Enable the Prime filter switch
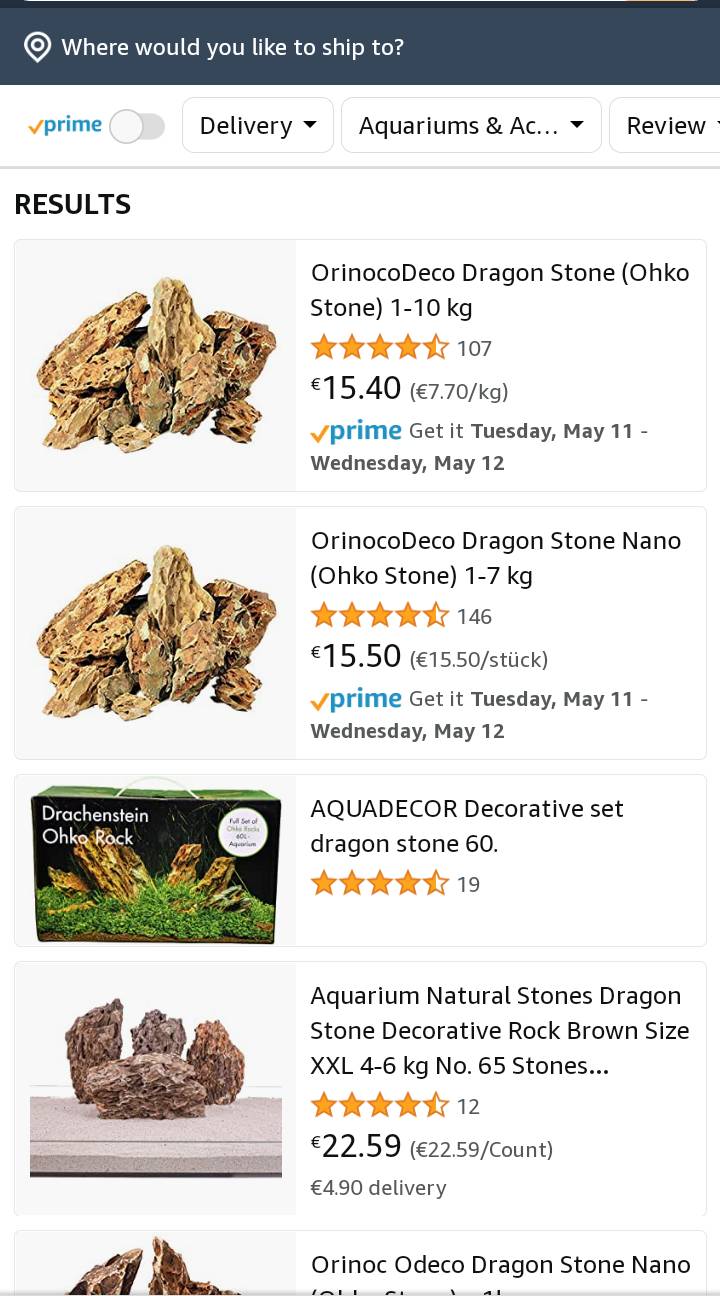Image resolution: width=720 pixels, height=1296 pixels. (x=137, y=126)
